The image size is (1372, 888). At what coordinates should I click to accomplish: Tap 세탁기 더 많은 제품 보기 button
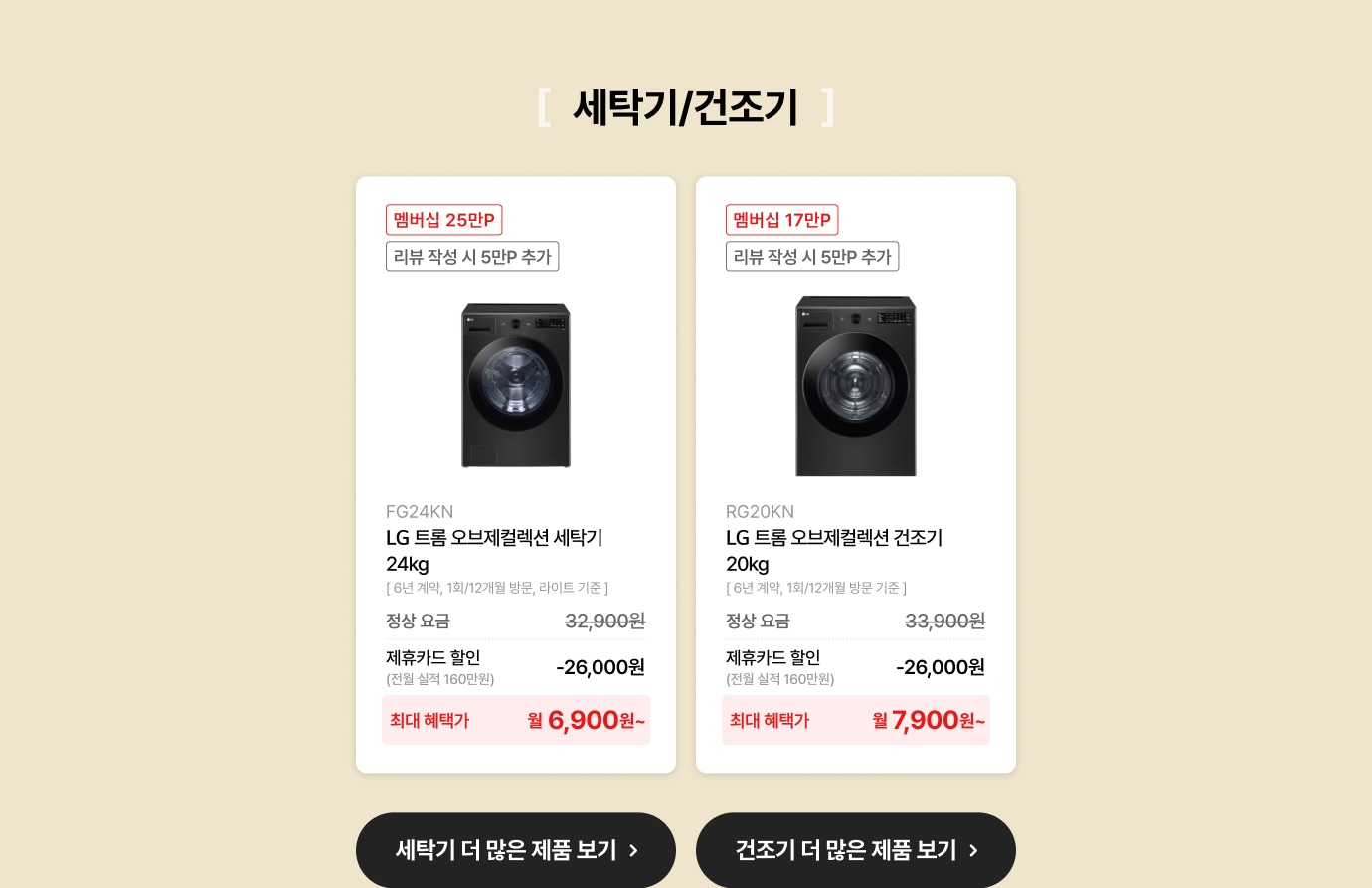pos(515,850)
